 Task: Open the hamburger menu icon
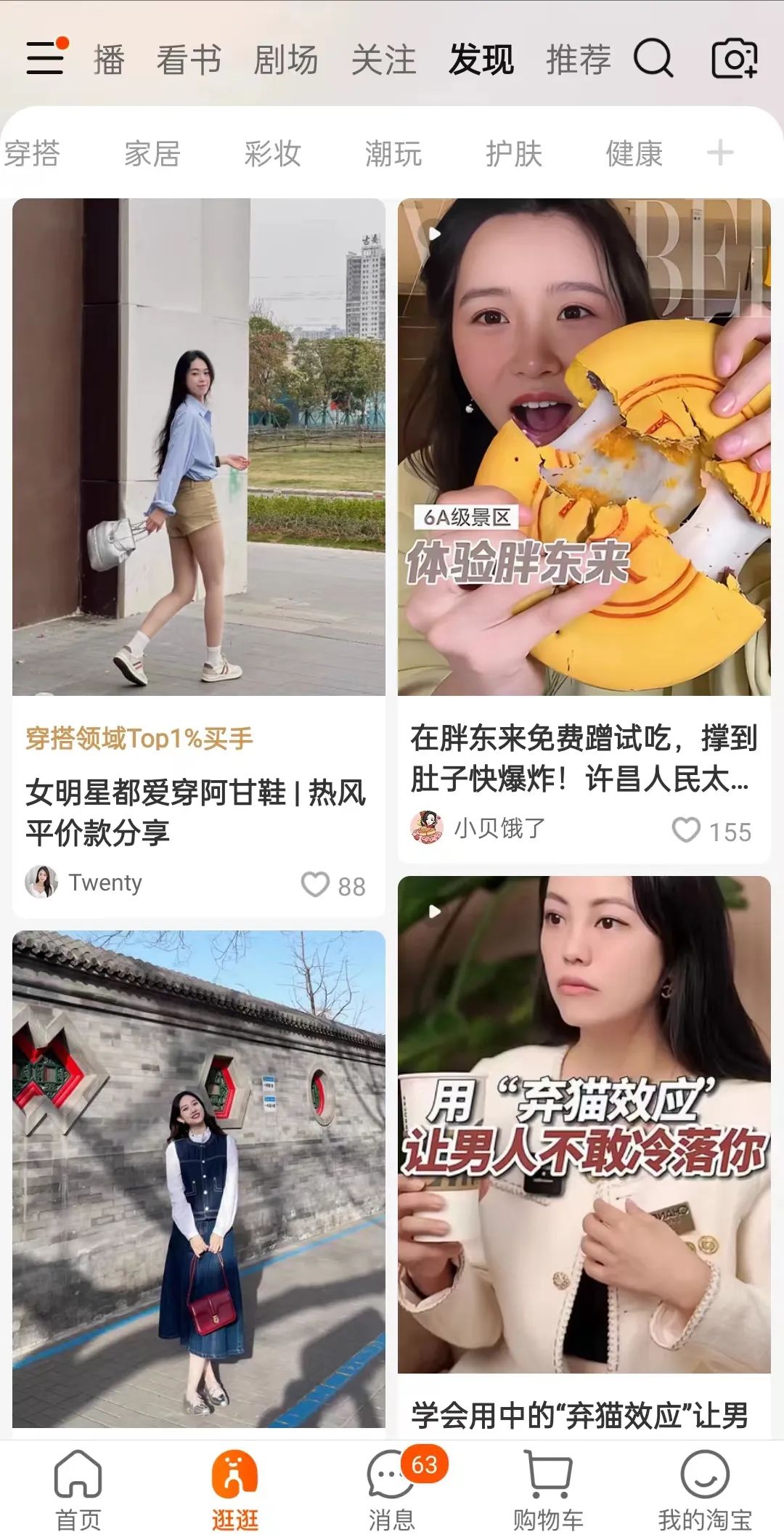click(45, 57)
